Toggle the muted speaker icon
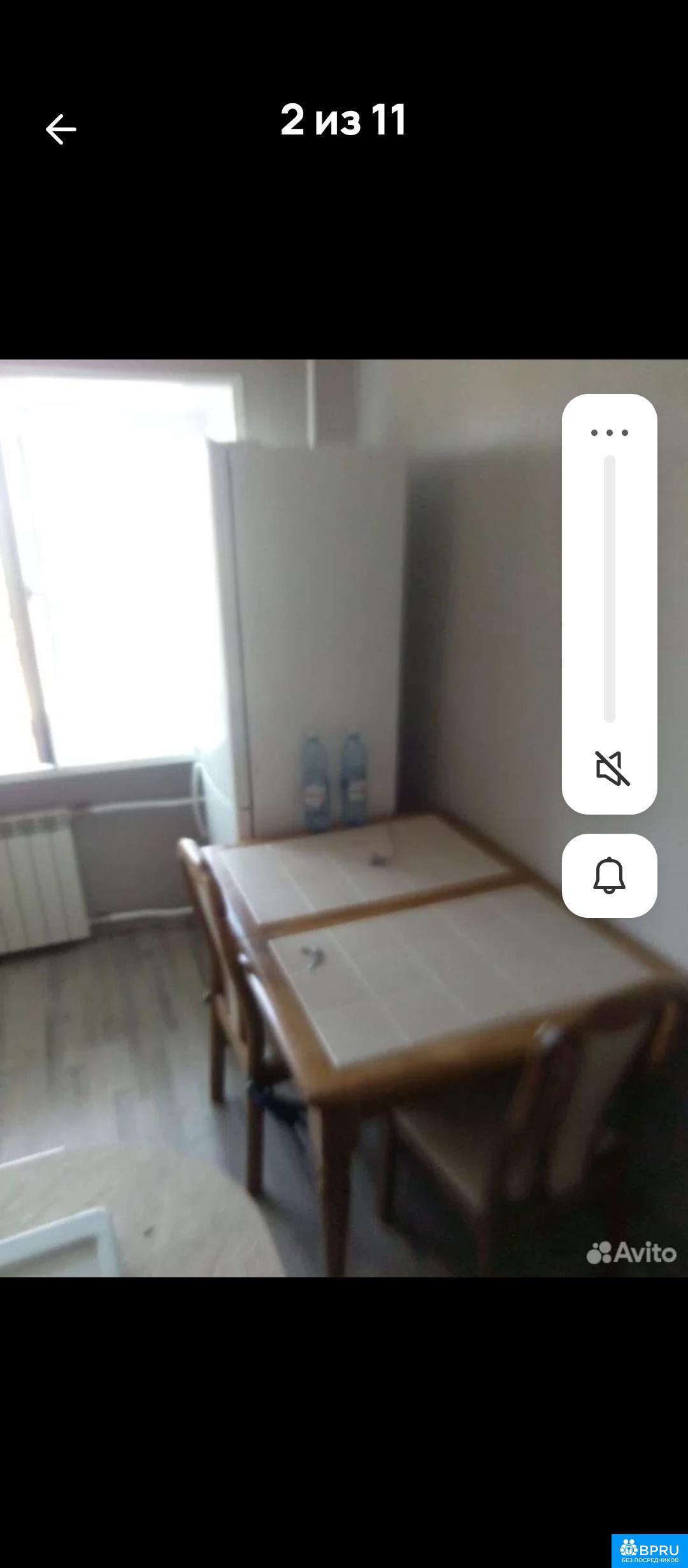The width and height of the screenshot is (688, 1568). click(612, 767)
